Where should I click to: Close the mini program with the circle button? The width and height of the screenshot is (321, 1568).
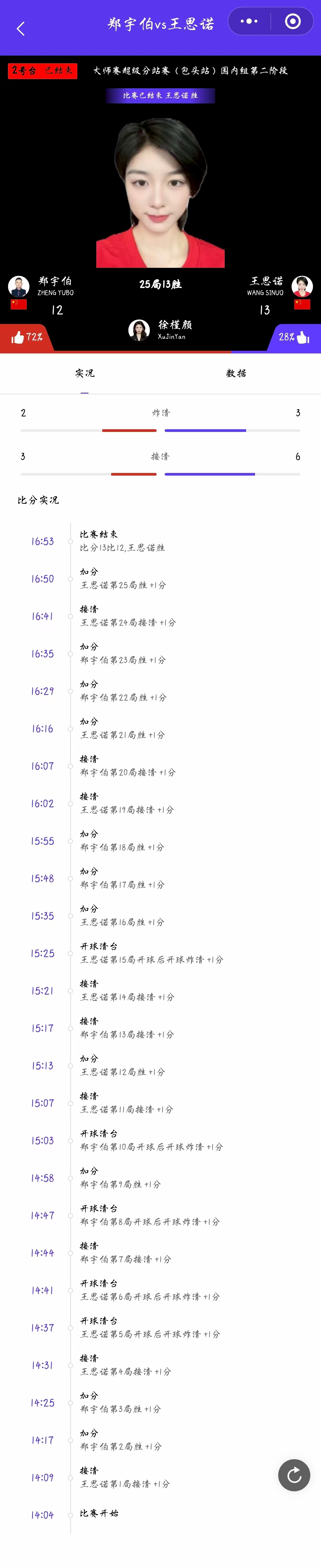click(x=292, y=21)
